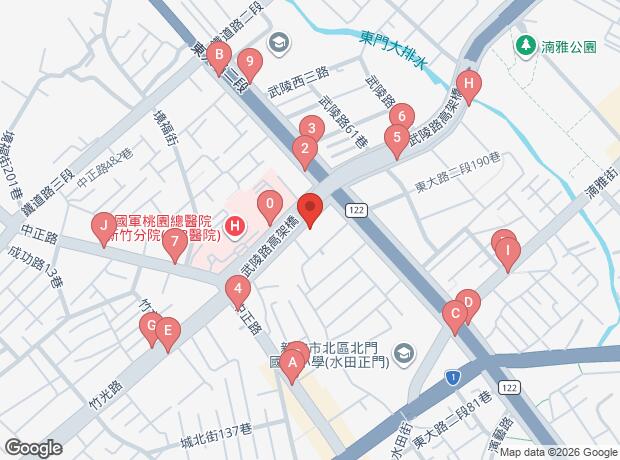Open map marker G
The height and width of the screenshot is (460, 620).
(151, 325)
